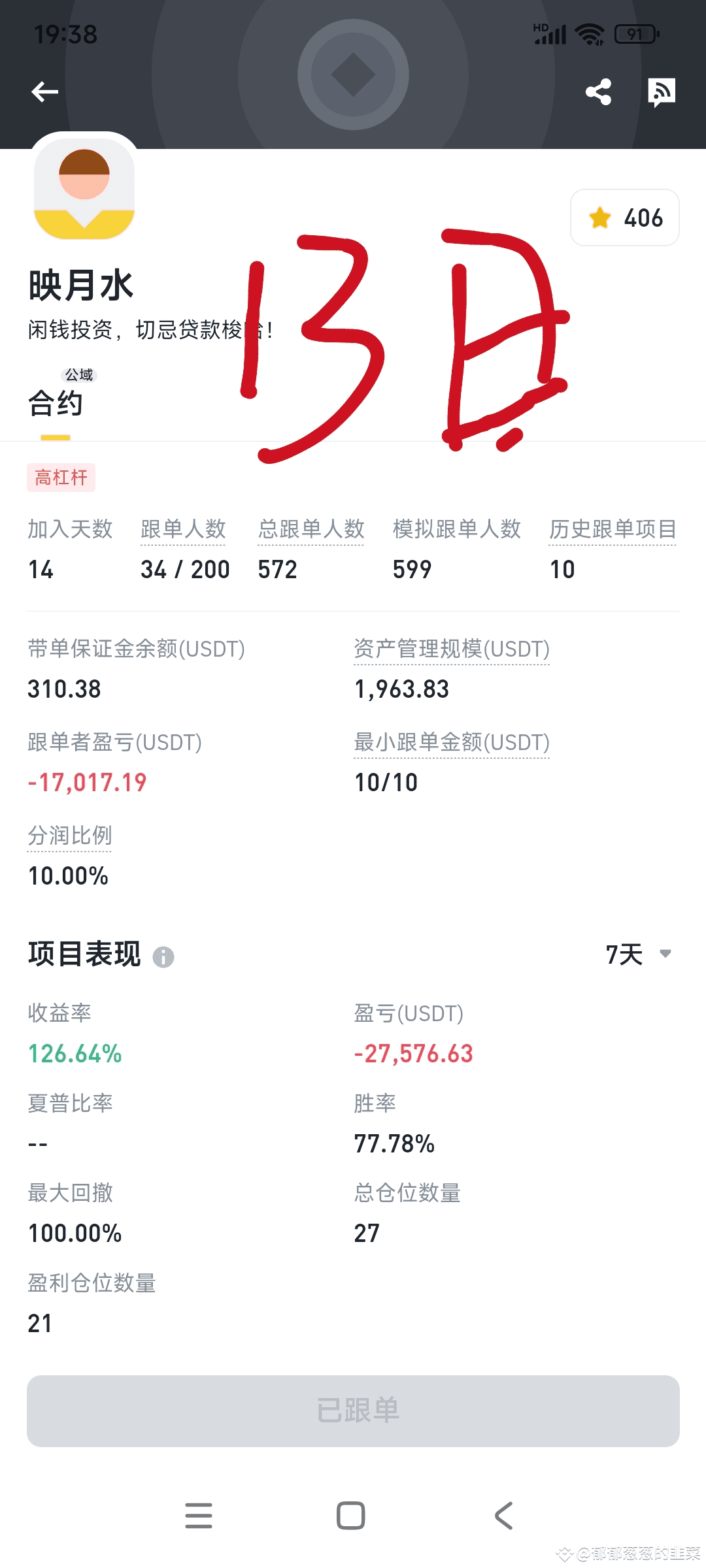Go back using the top arrow
Screen dimensions: 706x1568
[44, 91]
